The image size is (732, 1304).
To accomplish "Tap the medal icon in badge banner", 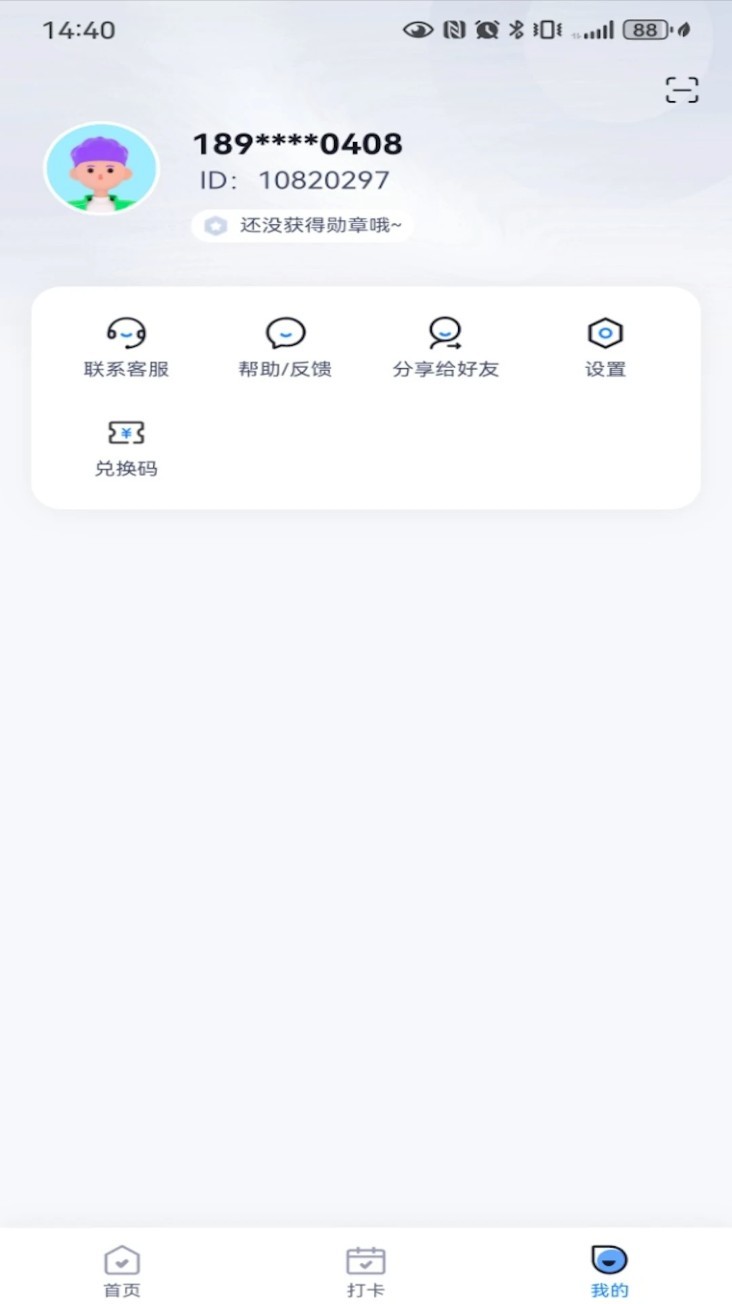I will pos(215,226).
